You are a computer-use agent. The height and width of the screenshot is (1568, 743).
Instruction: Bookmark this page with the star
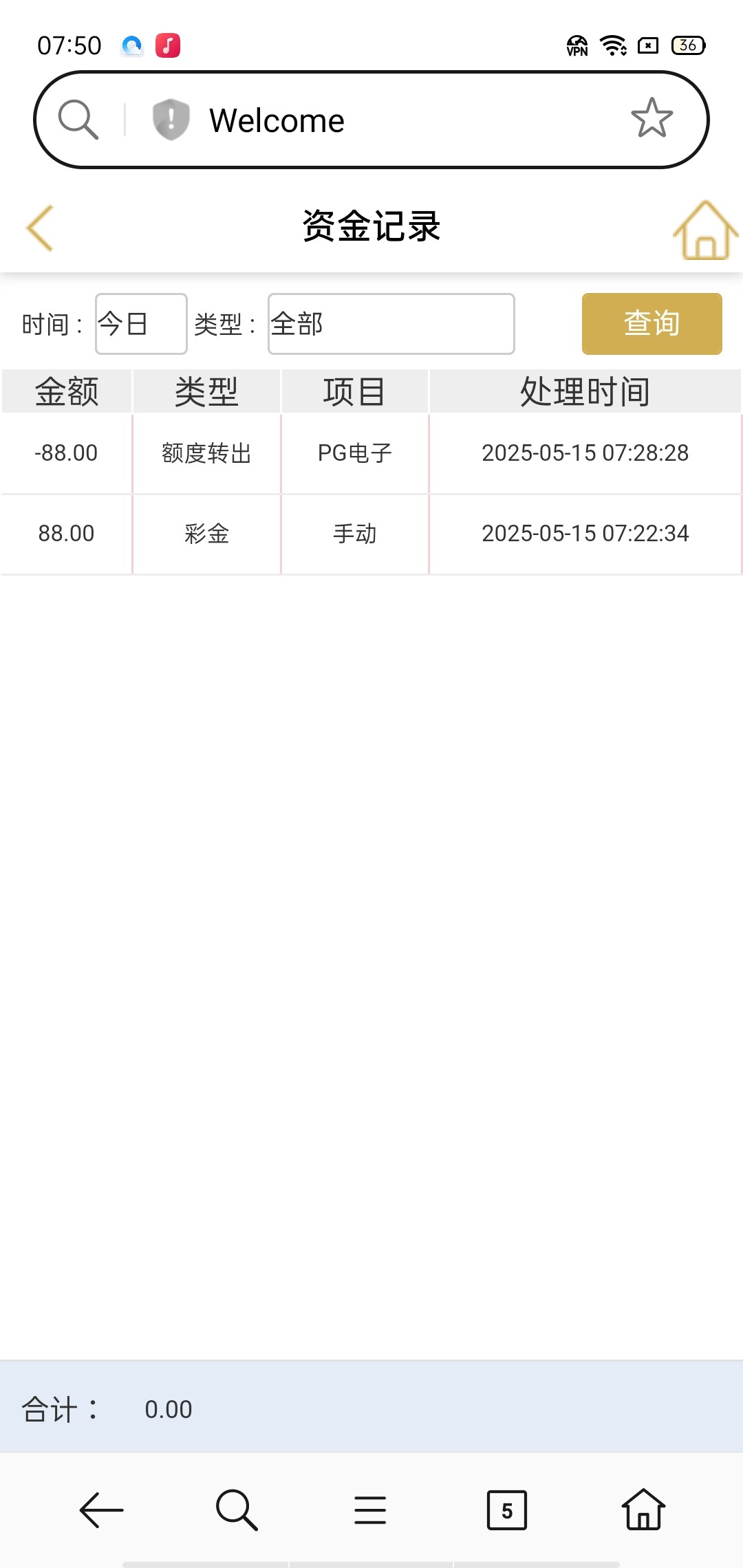651,119
